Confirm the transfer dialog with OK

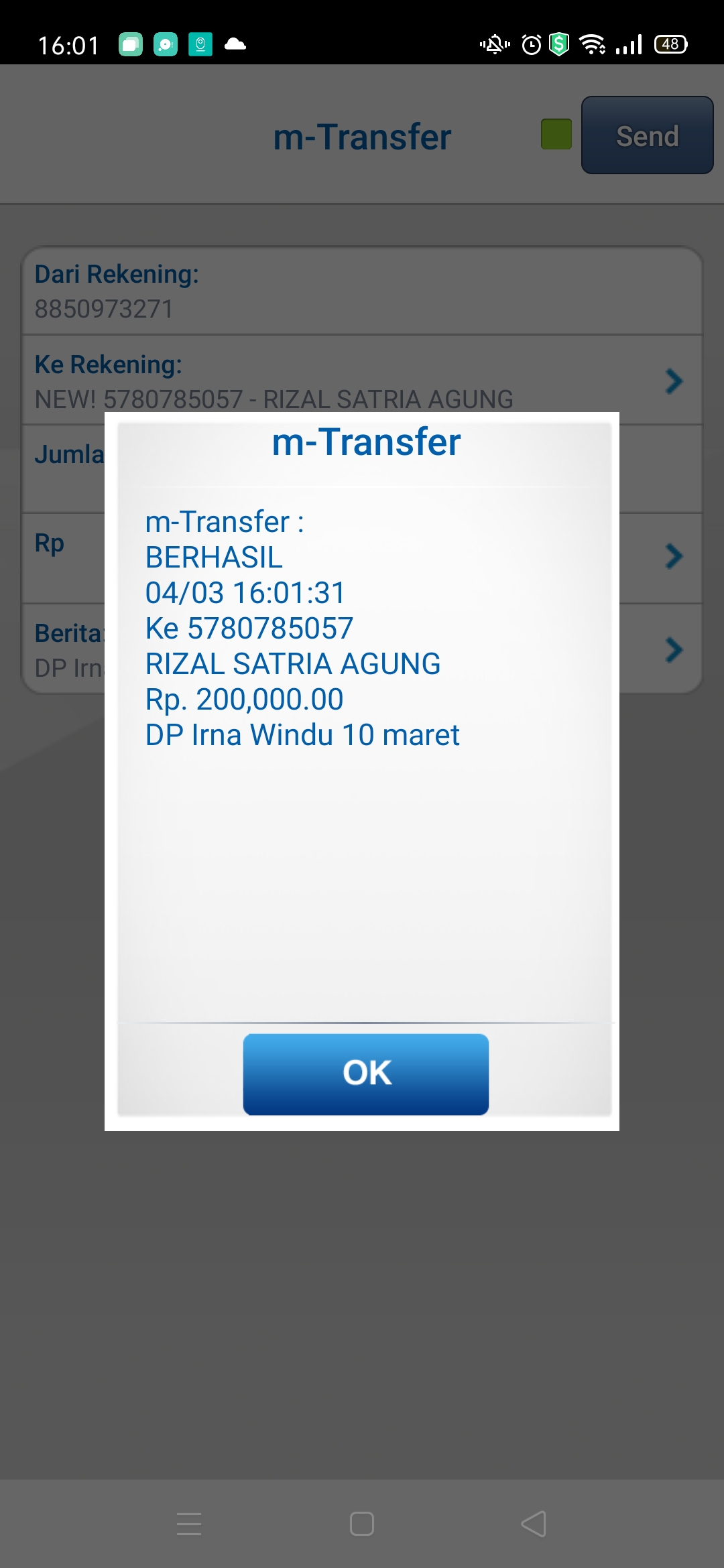pyautogui.click(x=365, y=1073)
